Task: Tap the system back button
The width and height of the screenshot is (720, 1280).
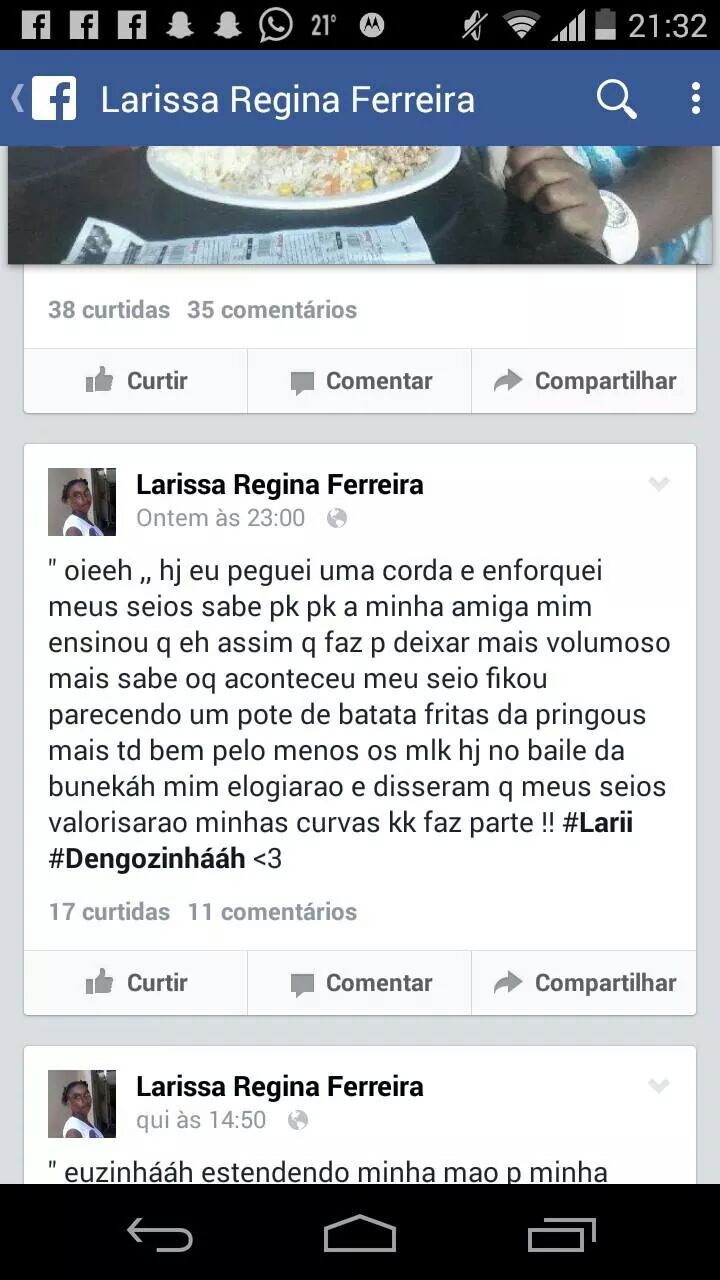Action: 160,1234
